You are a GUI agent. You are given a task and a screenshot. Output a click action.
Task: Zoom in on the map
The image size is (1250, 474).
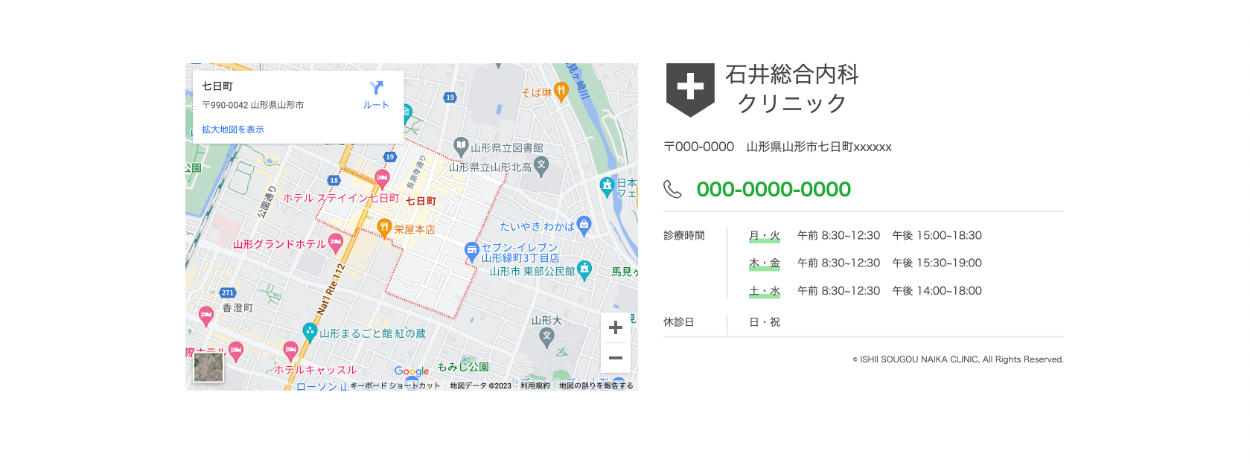pyautogui.click(x=615, y=328)
